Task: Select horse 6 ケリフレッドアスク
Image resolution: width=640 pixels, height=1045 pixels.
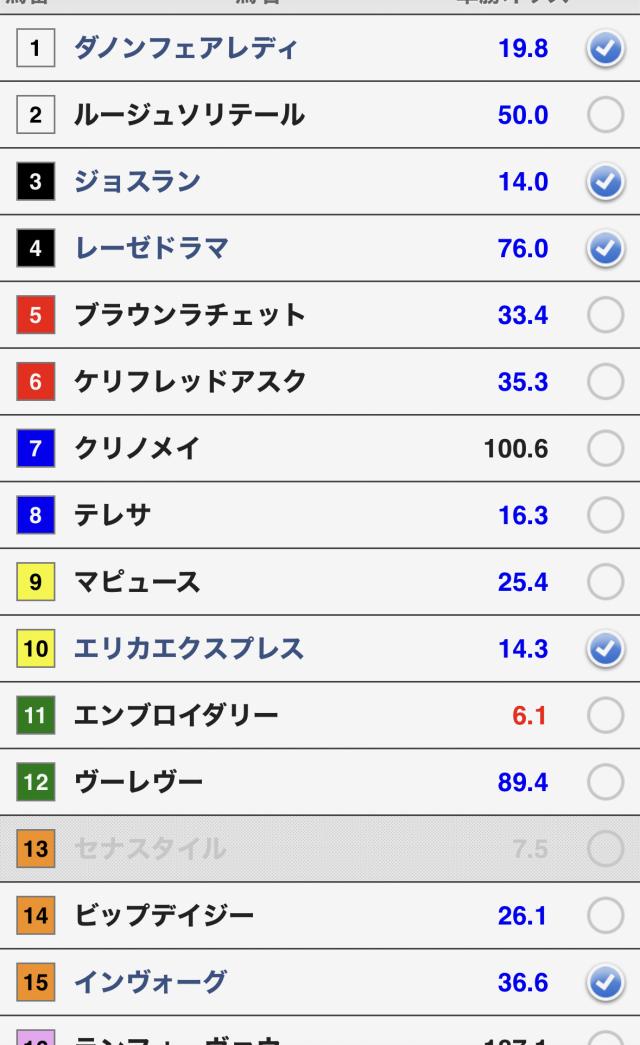Action: pos(604,382)
